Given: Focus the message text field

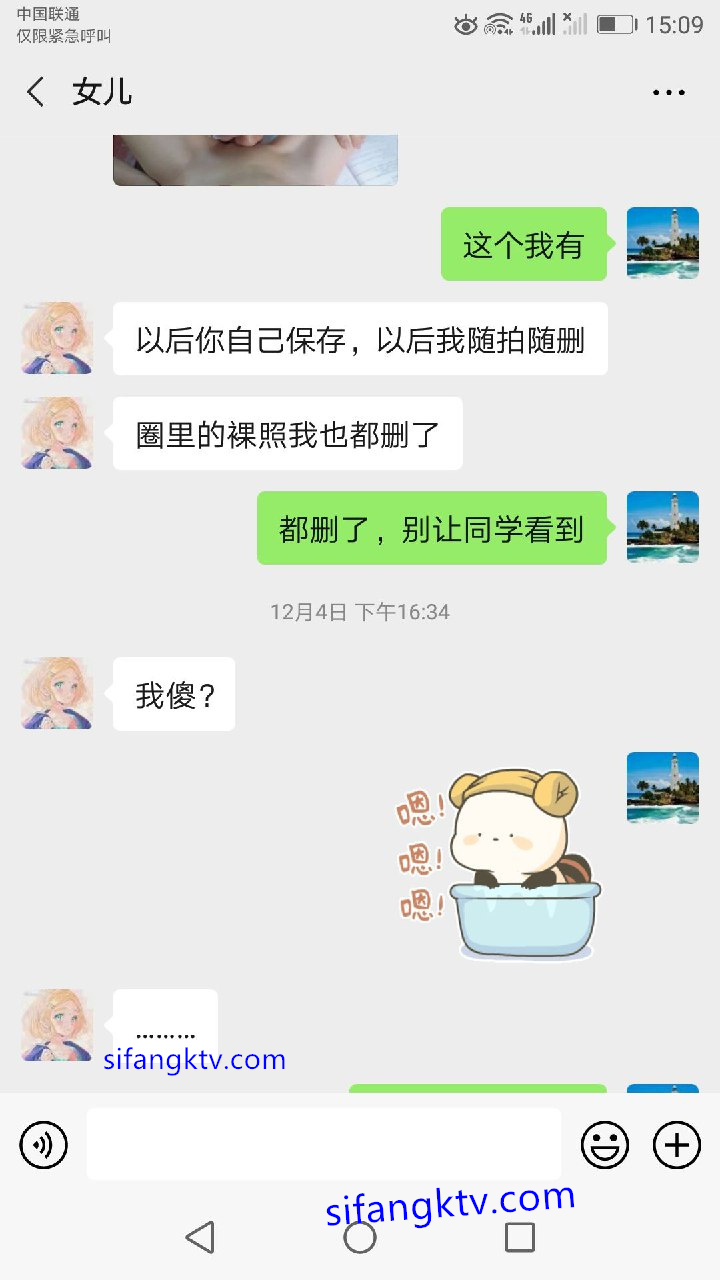Looking at the screenshot, I should pyautogui.click(x=323, y=1144).
